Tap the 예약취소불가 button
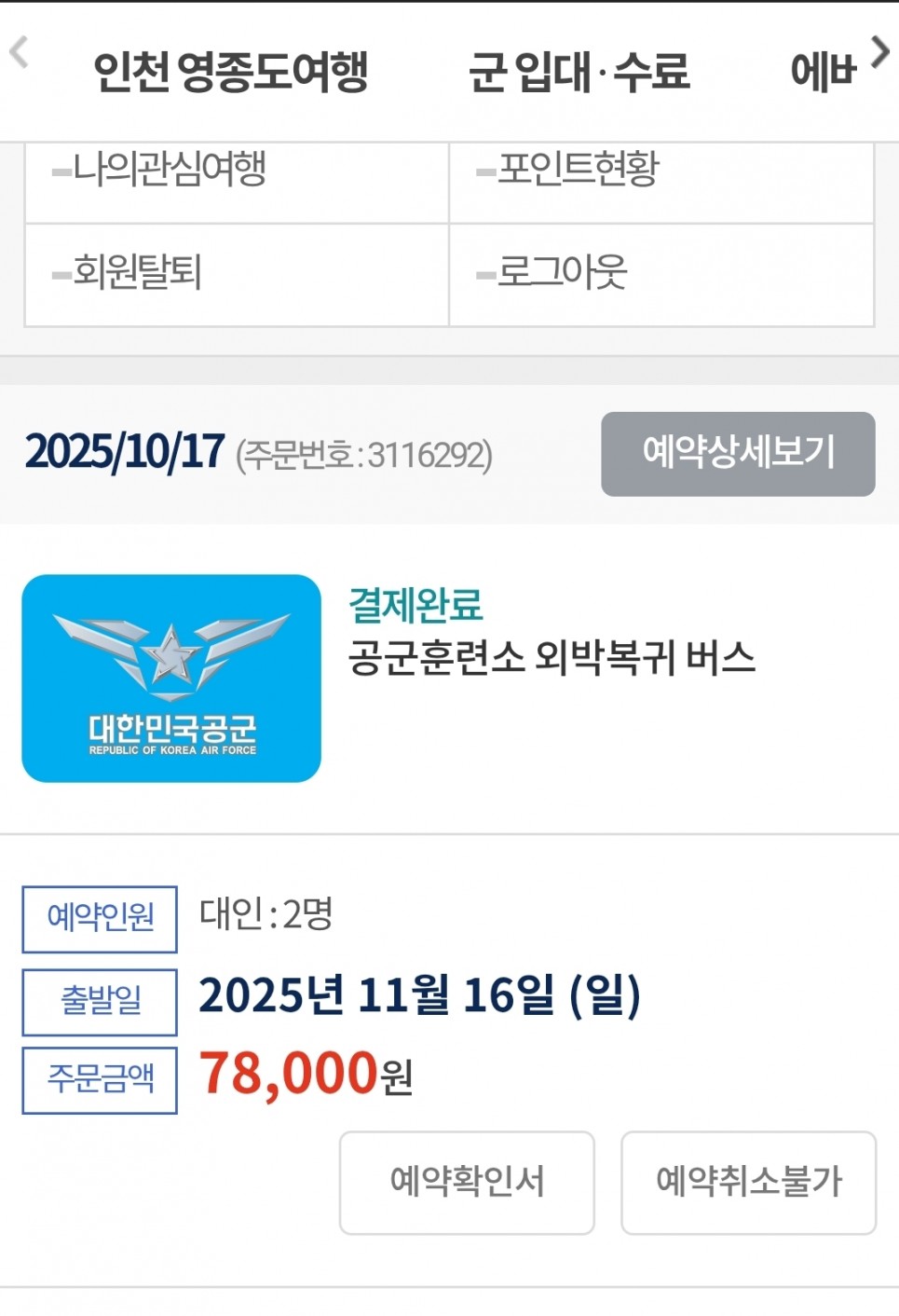Viewport: 899px width, 1316px height. [748, 1183]
